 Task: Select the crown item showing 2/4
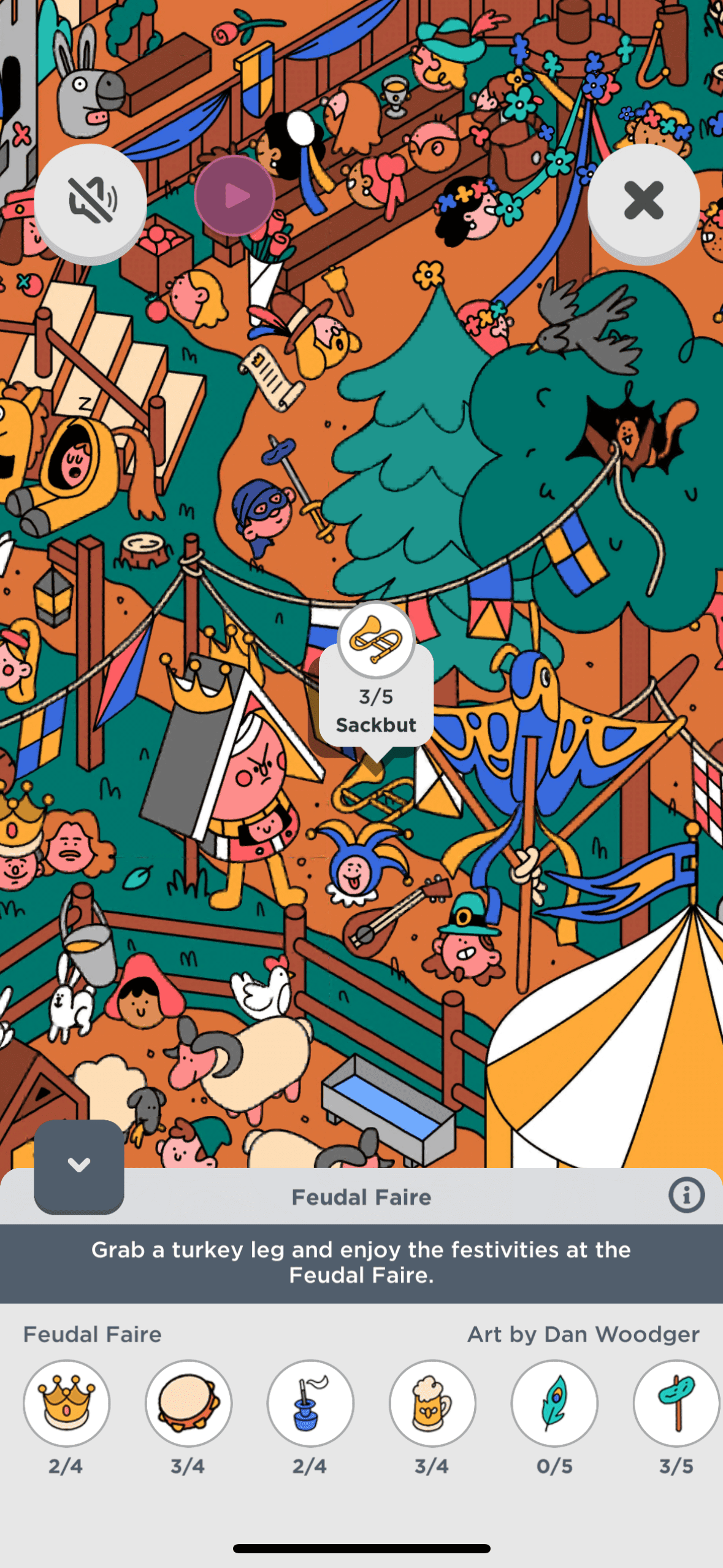click(x=66, y=1404)
